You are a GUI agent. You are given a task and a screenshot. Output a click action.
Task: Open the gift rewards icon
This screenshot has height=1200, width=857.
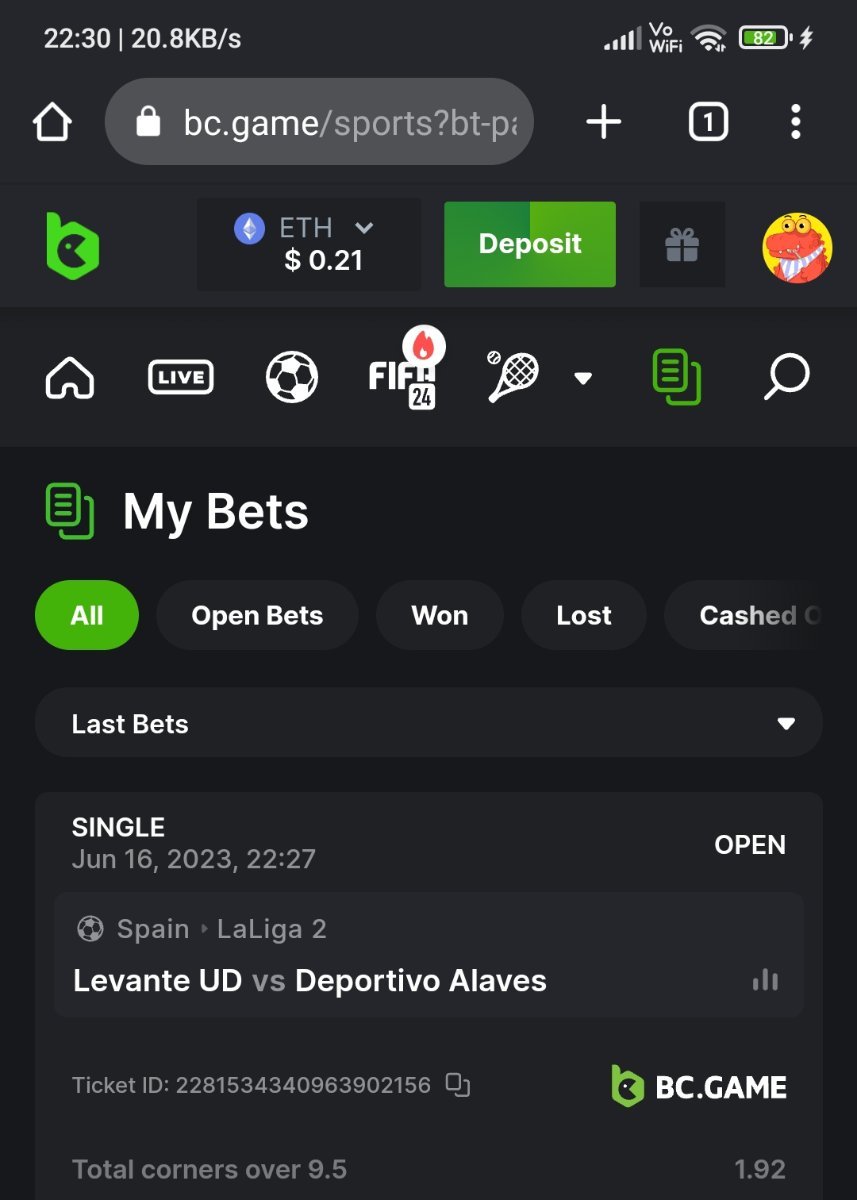(x=682, y=245)
